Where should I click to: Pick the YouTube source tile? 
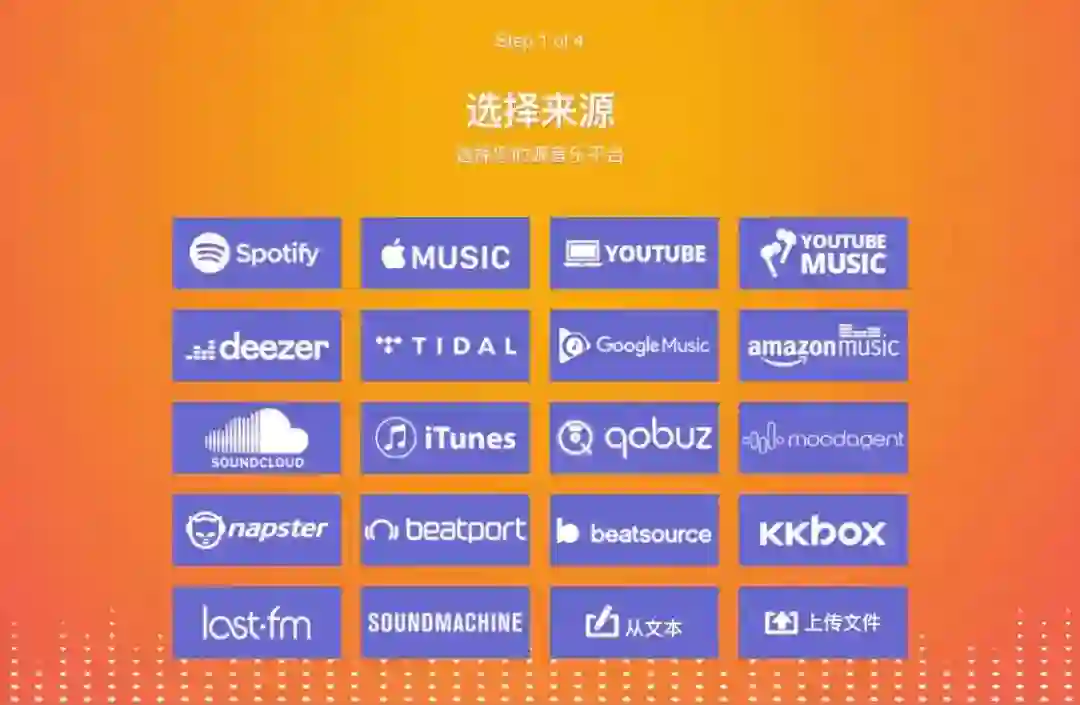pyautogui.click(x=634, y=253)
